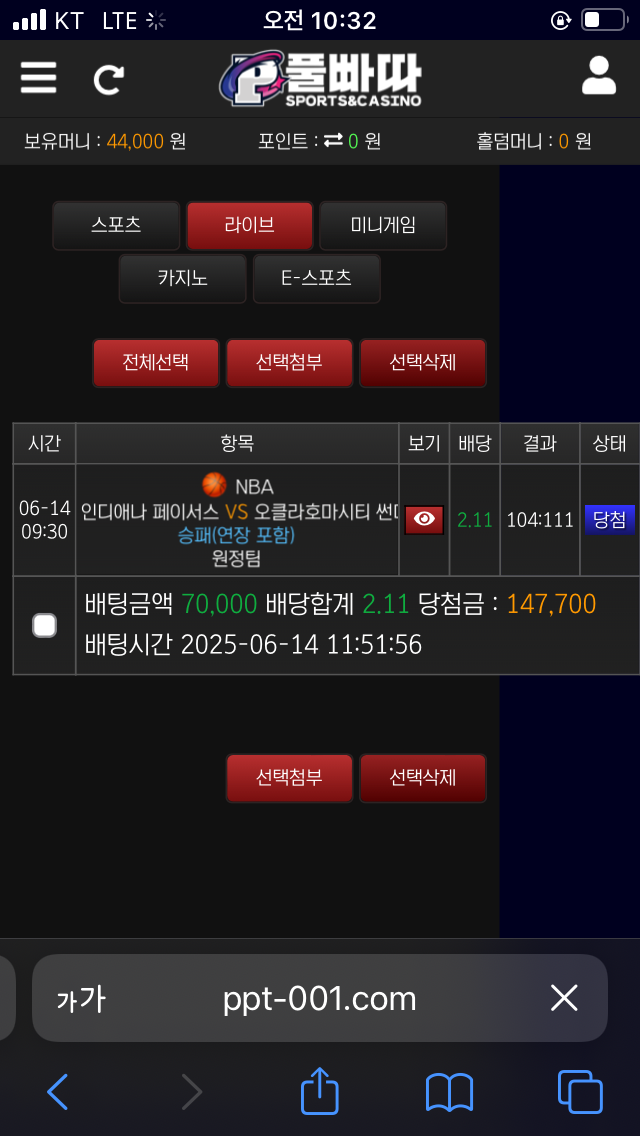Go back in Safari
Screen dimensions: 640x1136
click(x=58, y=1091)
